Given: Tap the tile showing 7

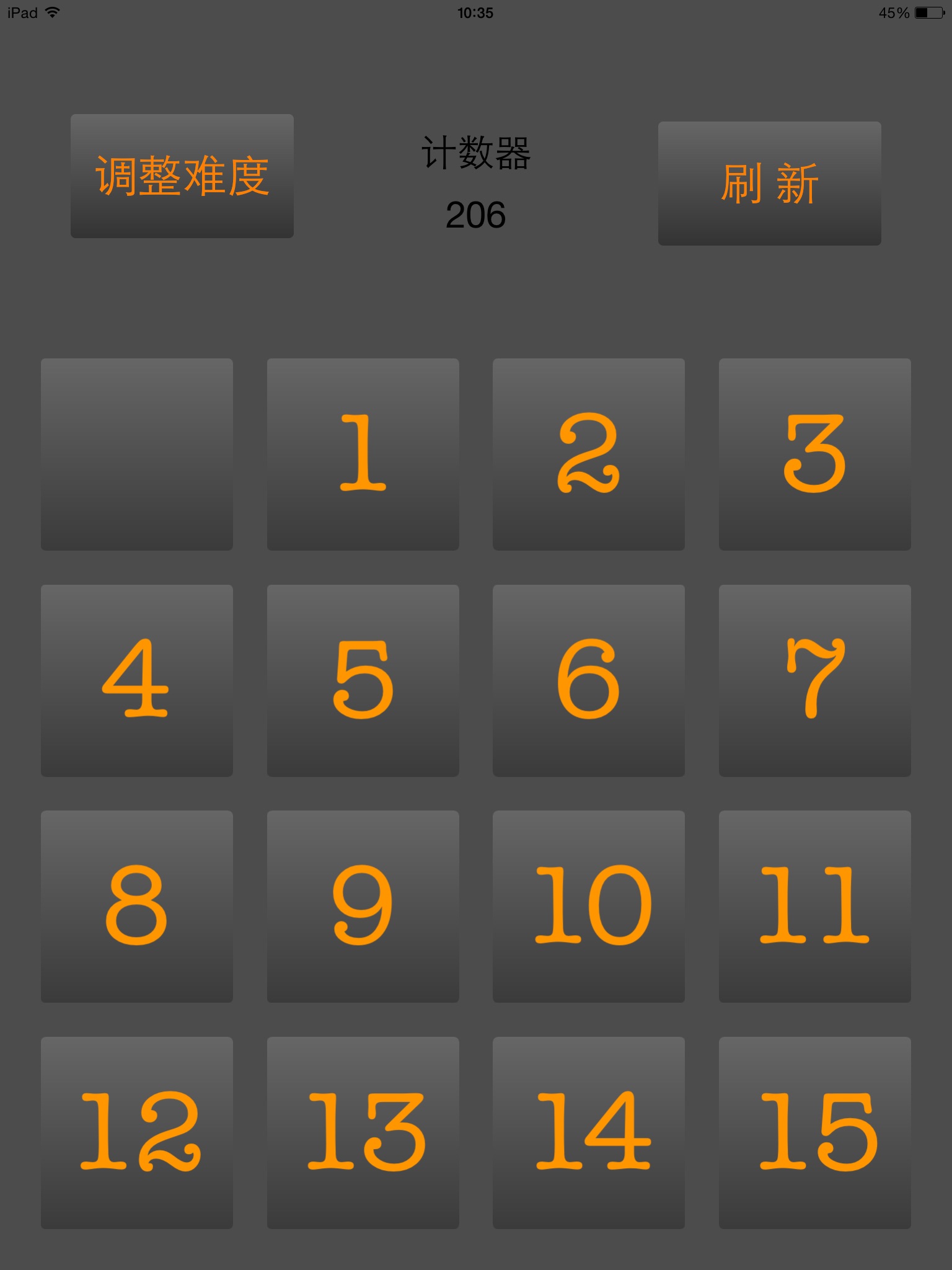Looking at the screenshot, I should coord(814,680).
